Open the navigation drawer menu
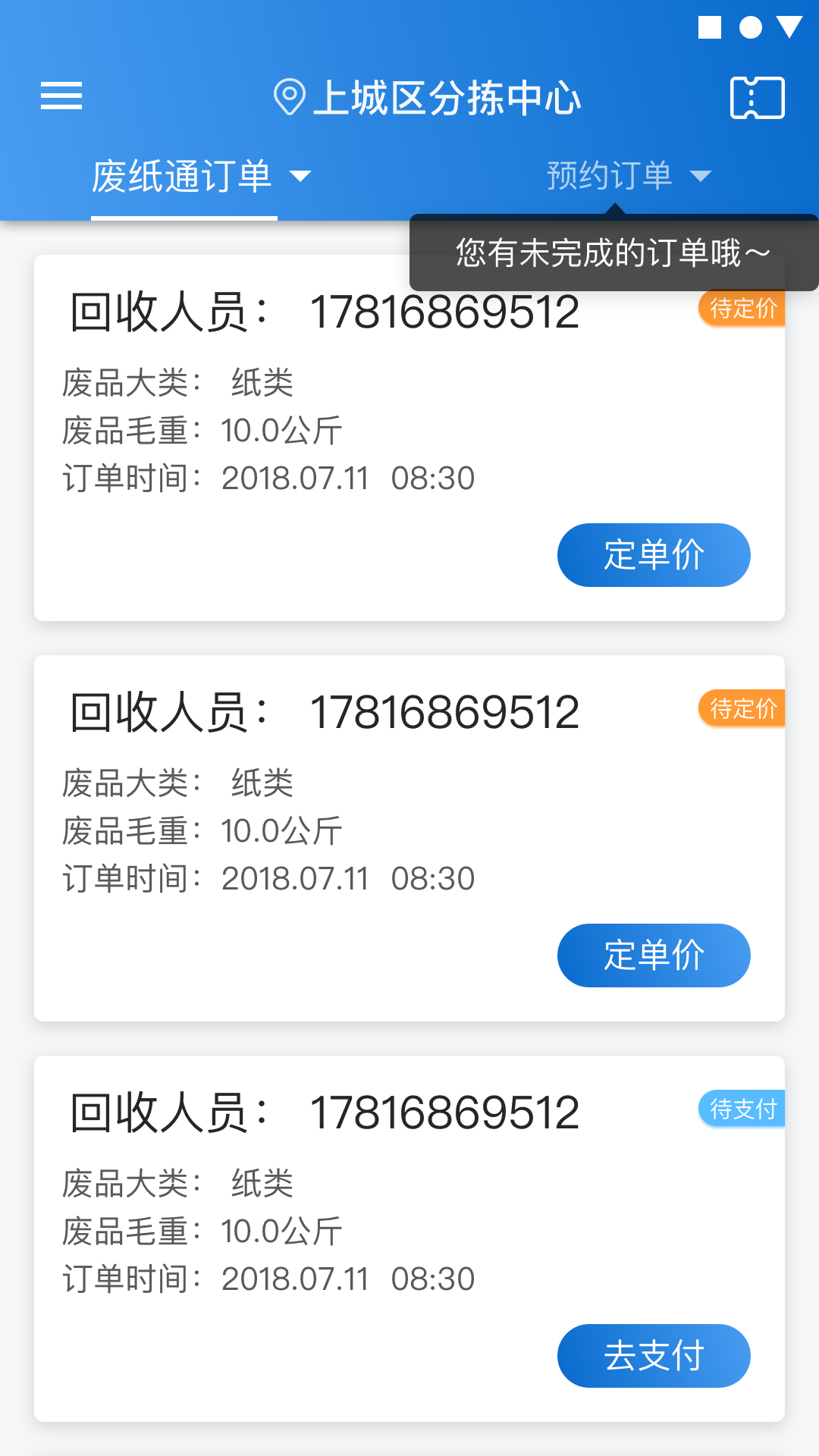Screen dimensions: 819x1456 click(x=61, y=97)
